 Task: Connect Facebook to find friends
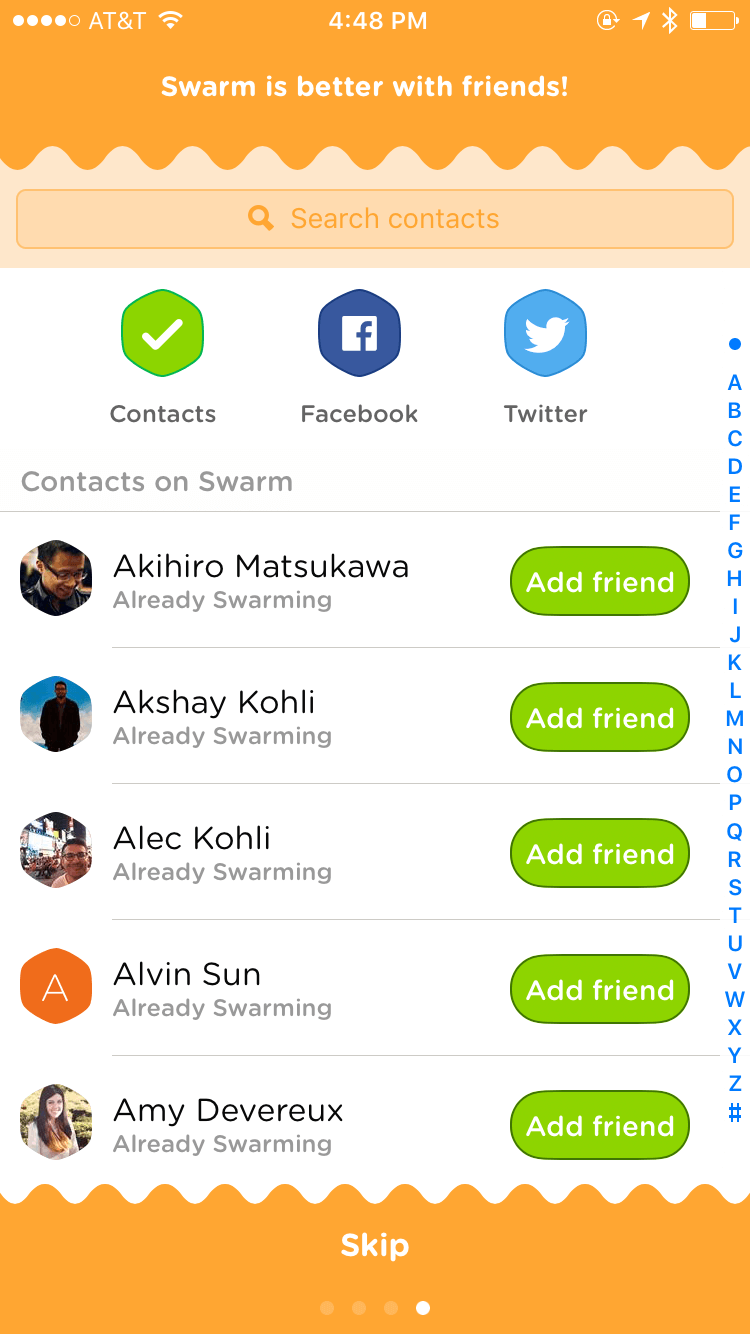pyautogui.click(x=359, y=334)
